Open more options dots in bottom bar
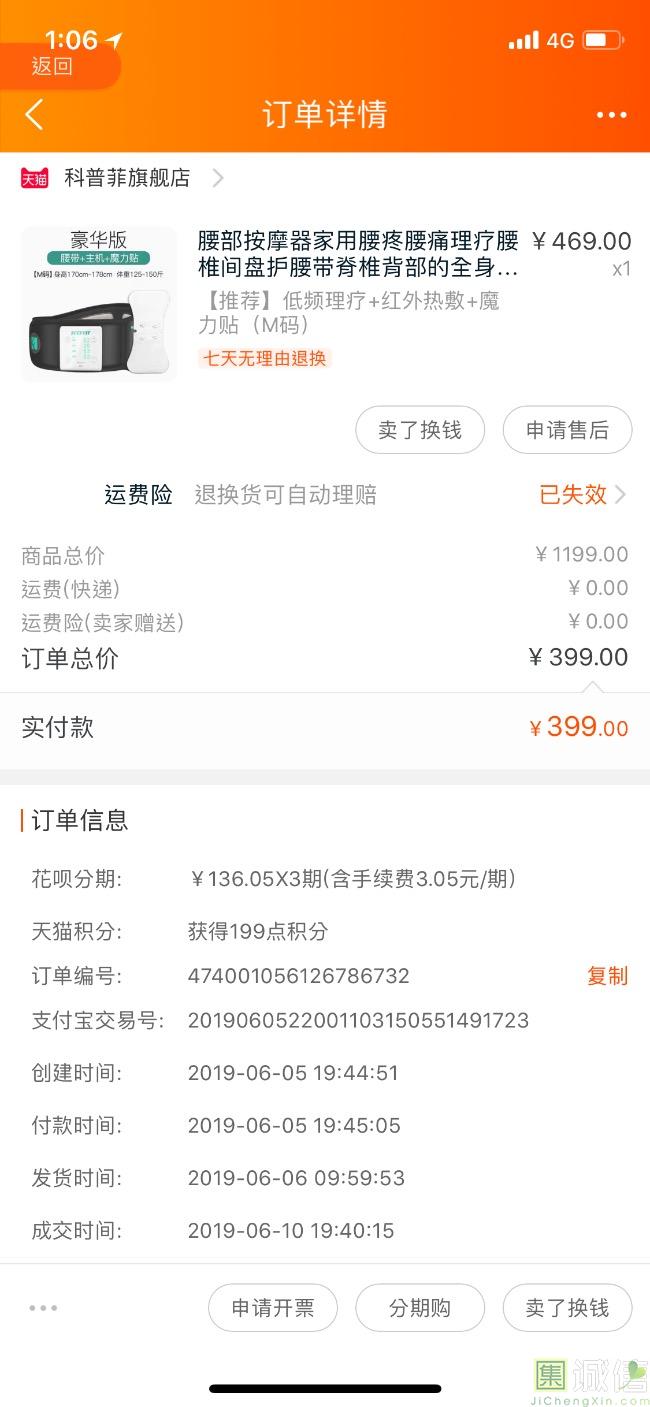 (43, 1308)
